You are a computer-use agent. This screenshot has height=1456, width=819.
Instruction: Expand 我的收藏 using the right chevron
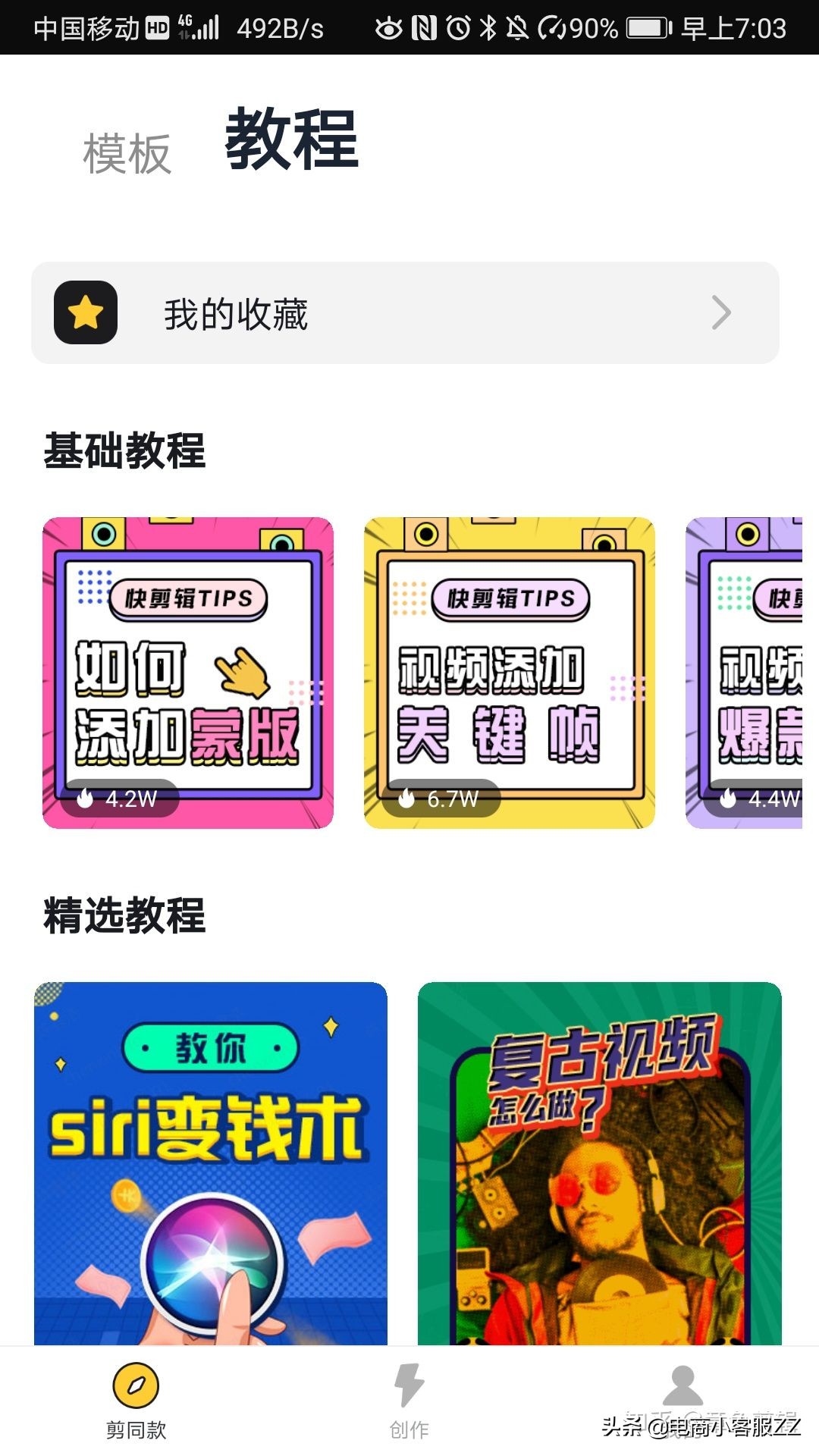[x=722, y=312]
